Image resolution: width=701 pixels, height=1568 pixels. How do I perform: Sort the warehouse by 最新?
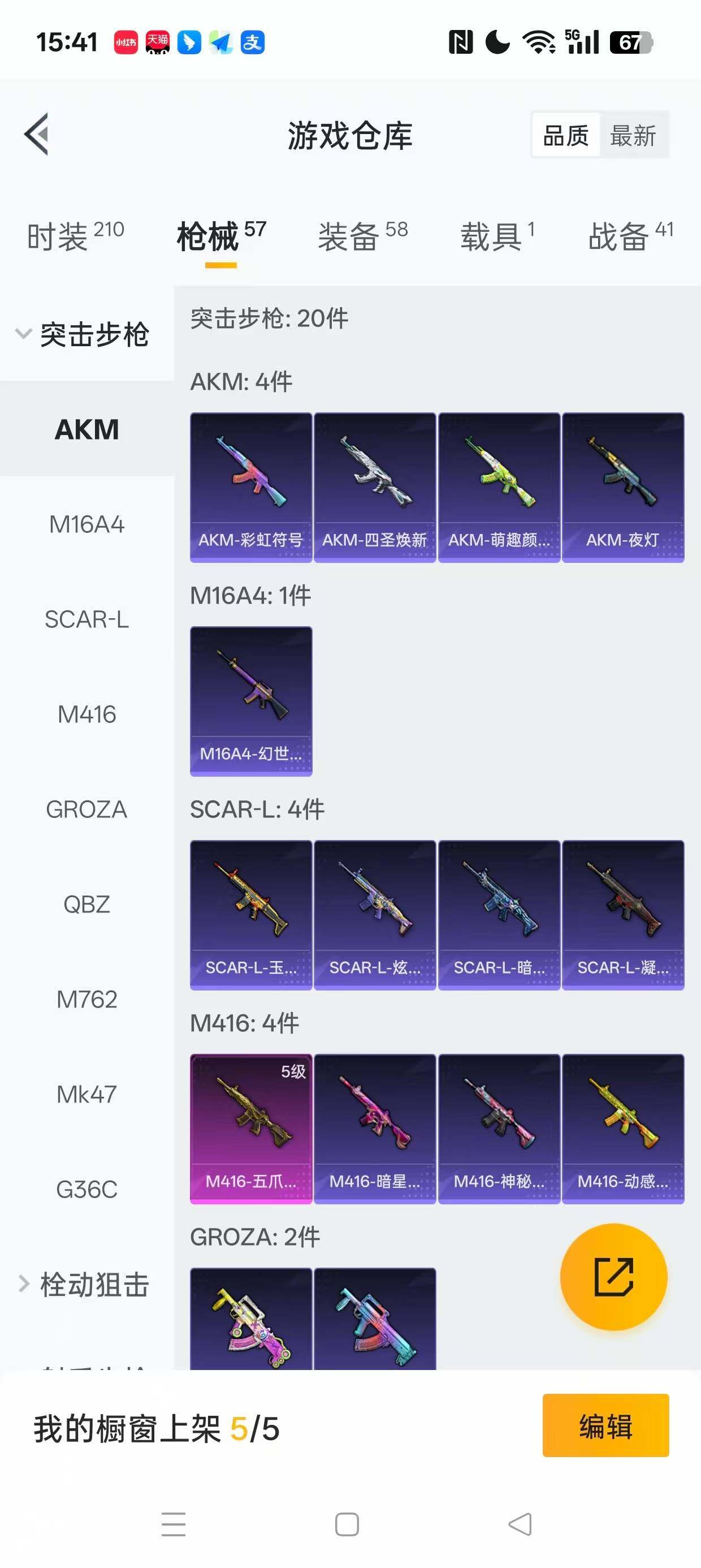click(633, 135)
